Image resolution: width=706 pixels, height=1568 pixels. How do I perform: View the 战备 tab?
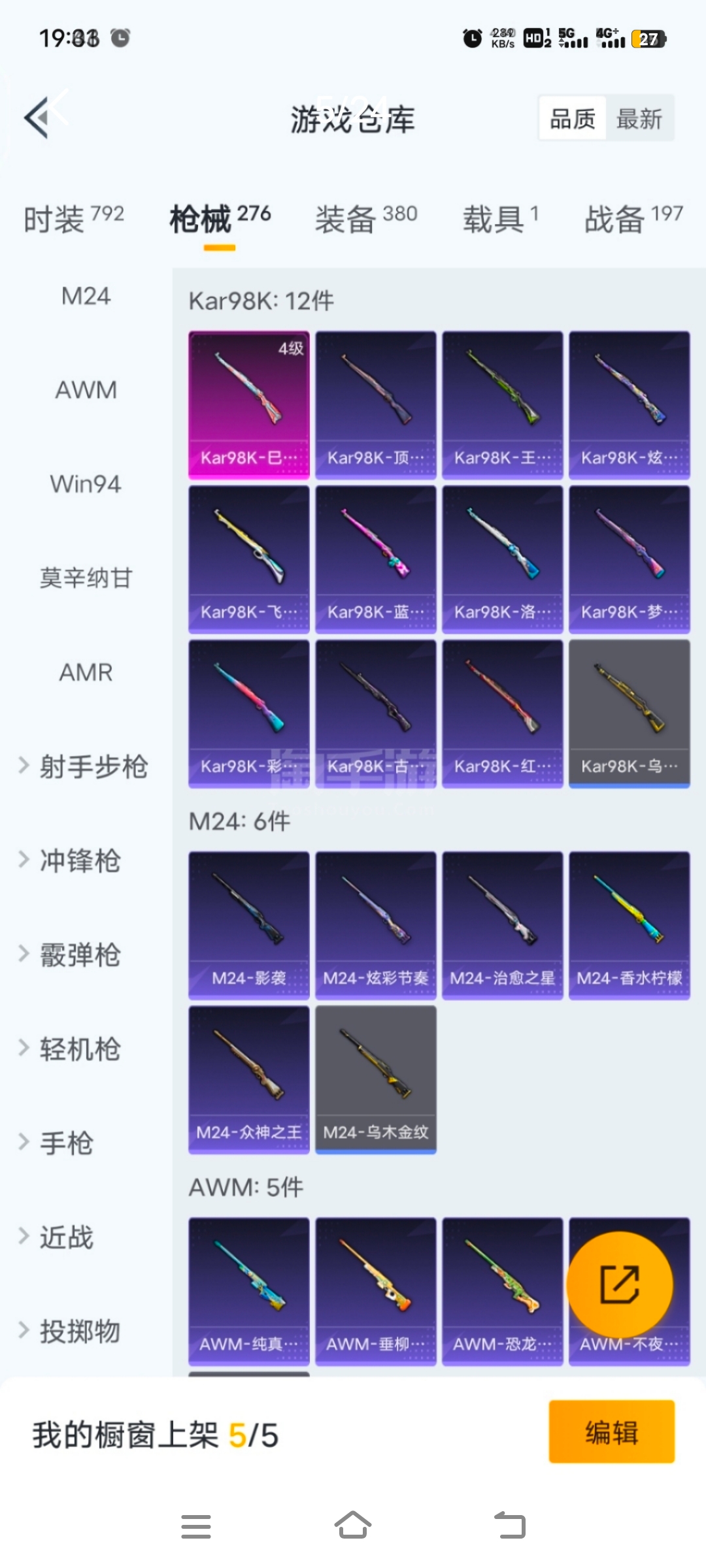point(632,218)
